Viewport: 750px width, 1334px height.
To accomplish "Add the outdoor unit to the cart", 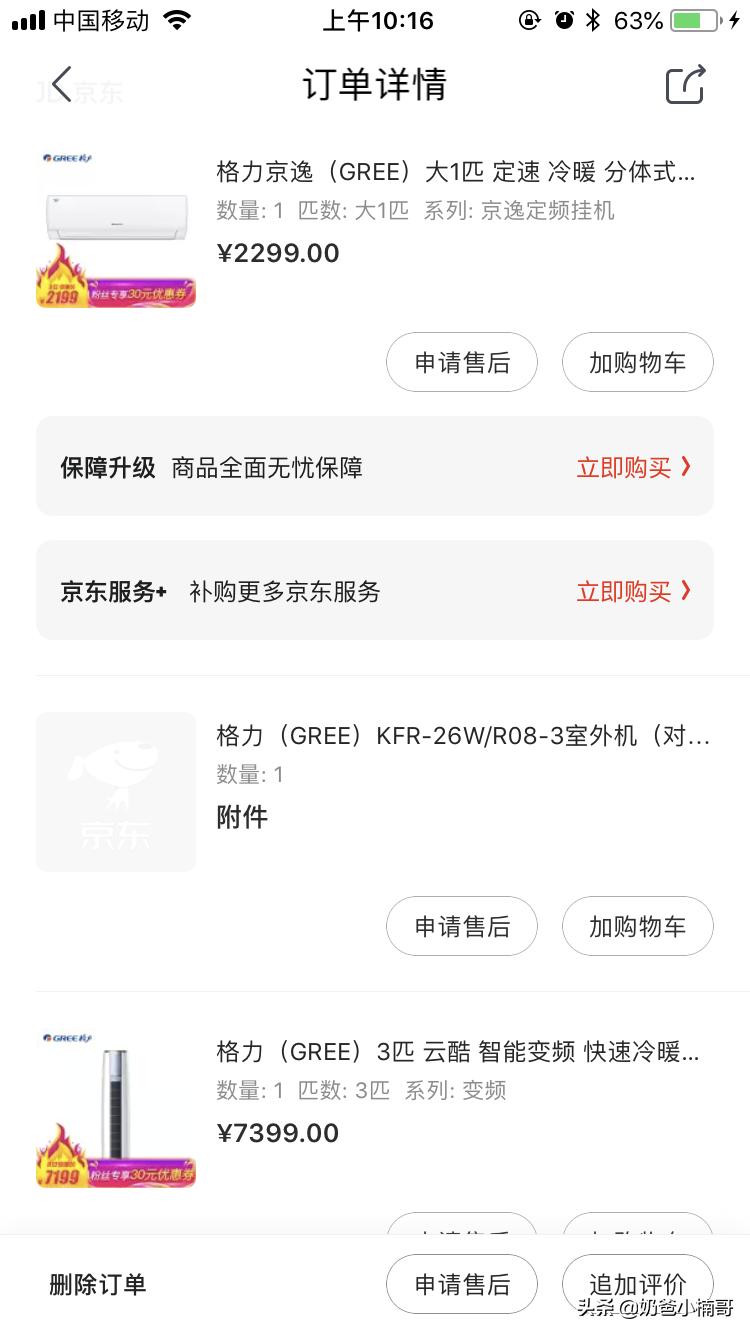I will (637, 926).
